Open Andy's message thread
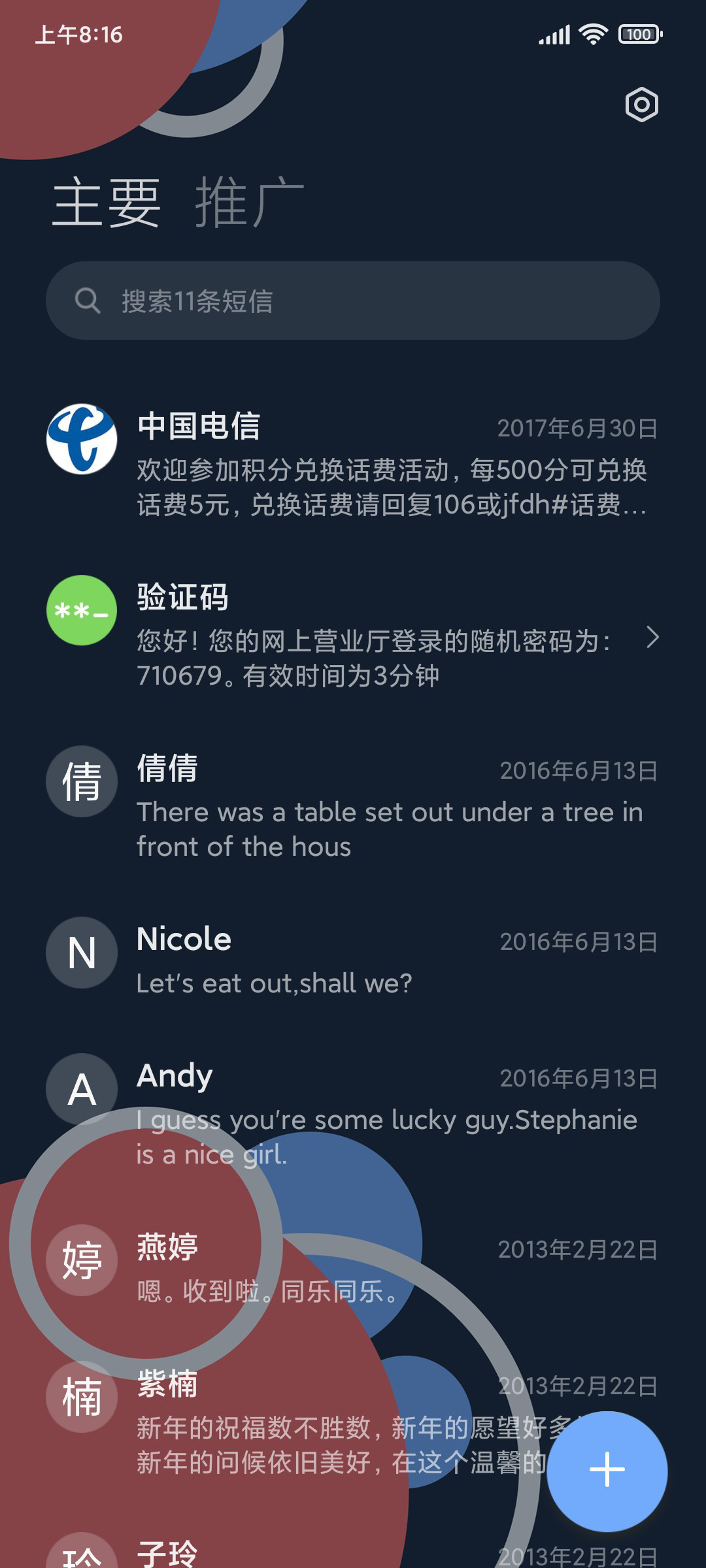The height and width of the screenshot is (1568, 706). tap(353, 1112)
